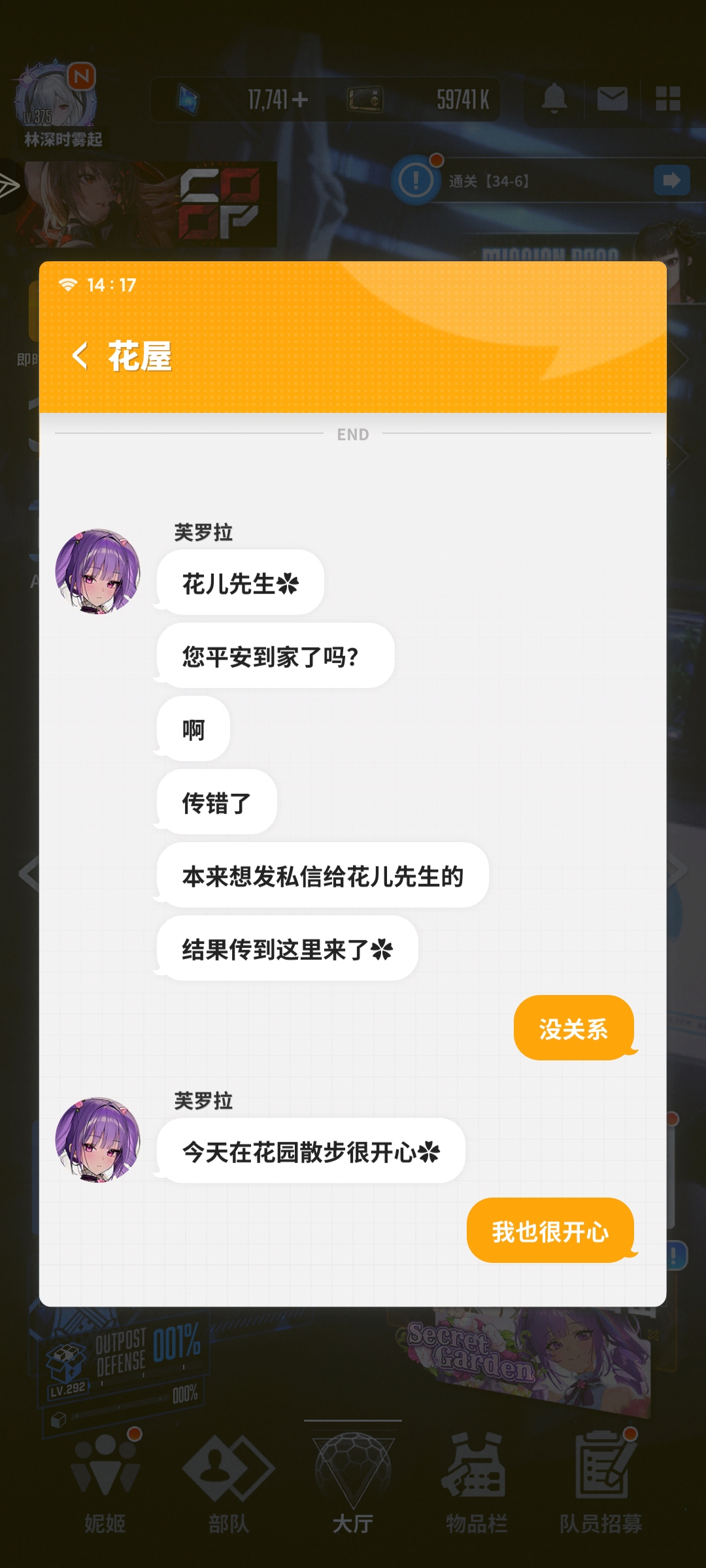Tap 芙罗拉's avatar beside 今天在花园散步 message
Image resolution: width=706 pixels, height=1568 pixels.
pos(97,1140)
